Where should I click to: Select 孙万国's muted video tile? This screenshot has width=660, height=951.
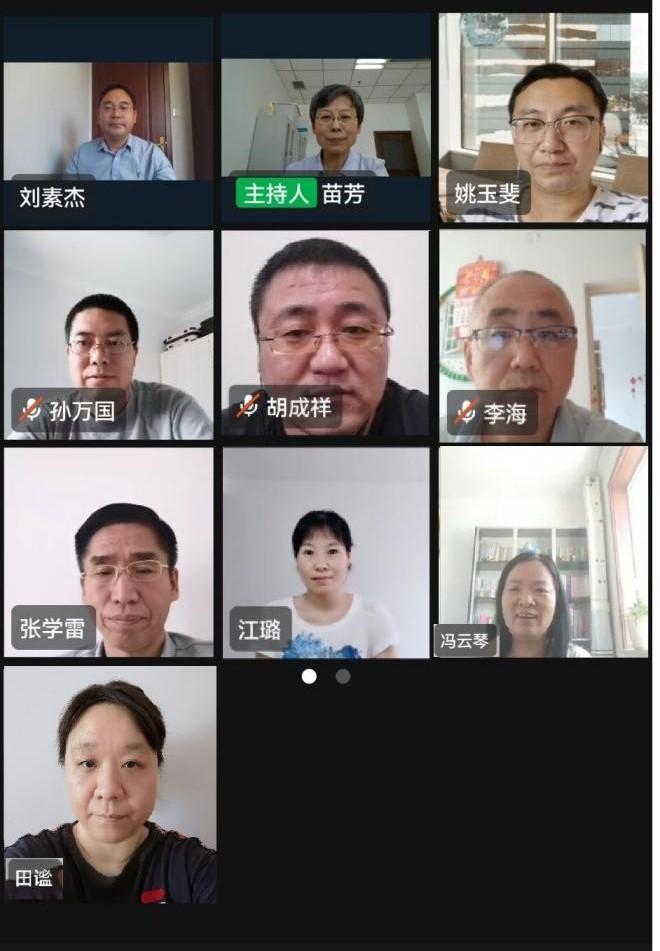pos(108,335)
